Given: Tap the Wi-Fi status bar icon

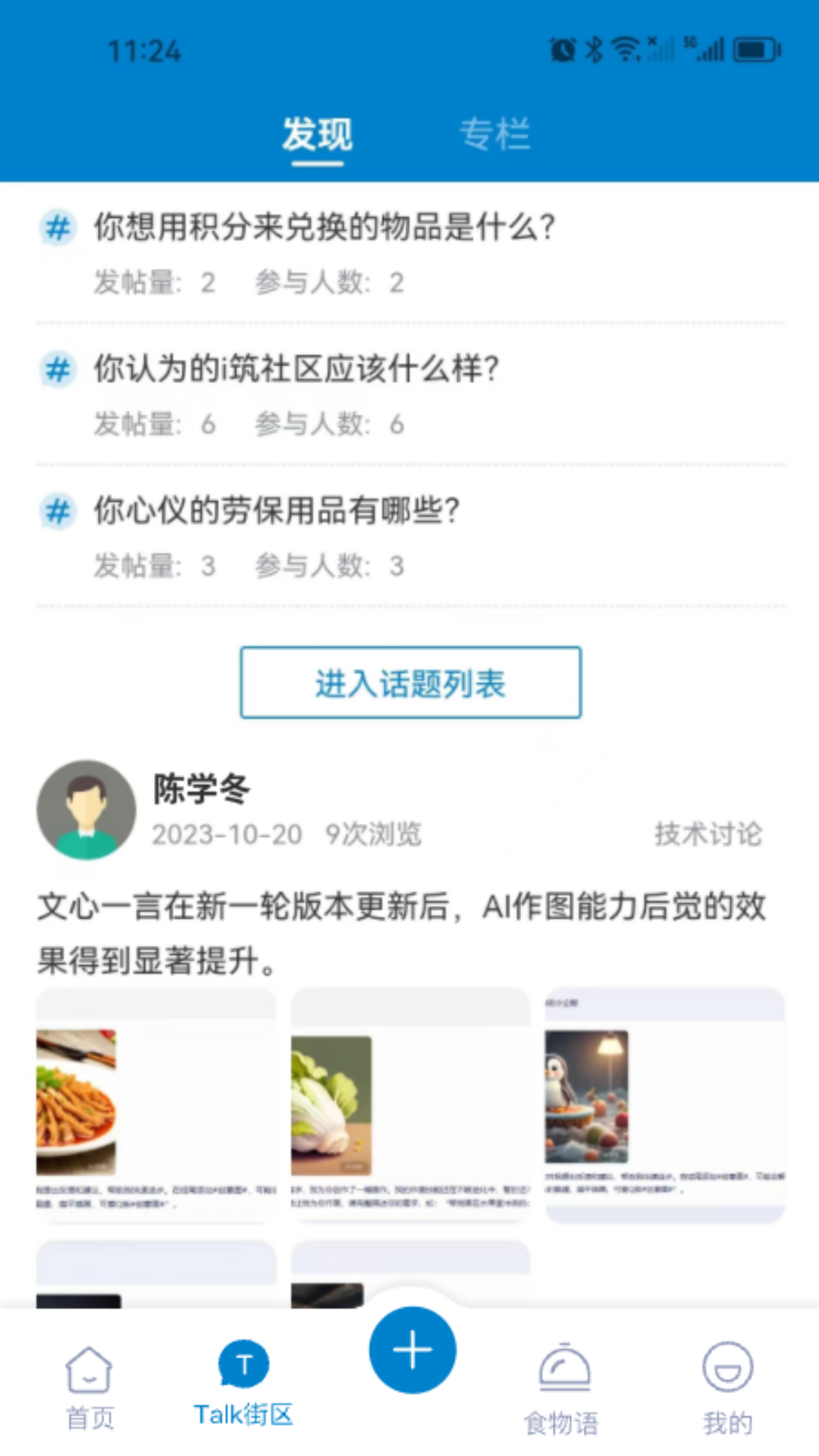Looking at the screenshot, I should 626,47.
